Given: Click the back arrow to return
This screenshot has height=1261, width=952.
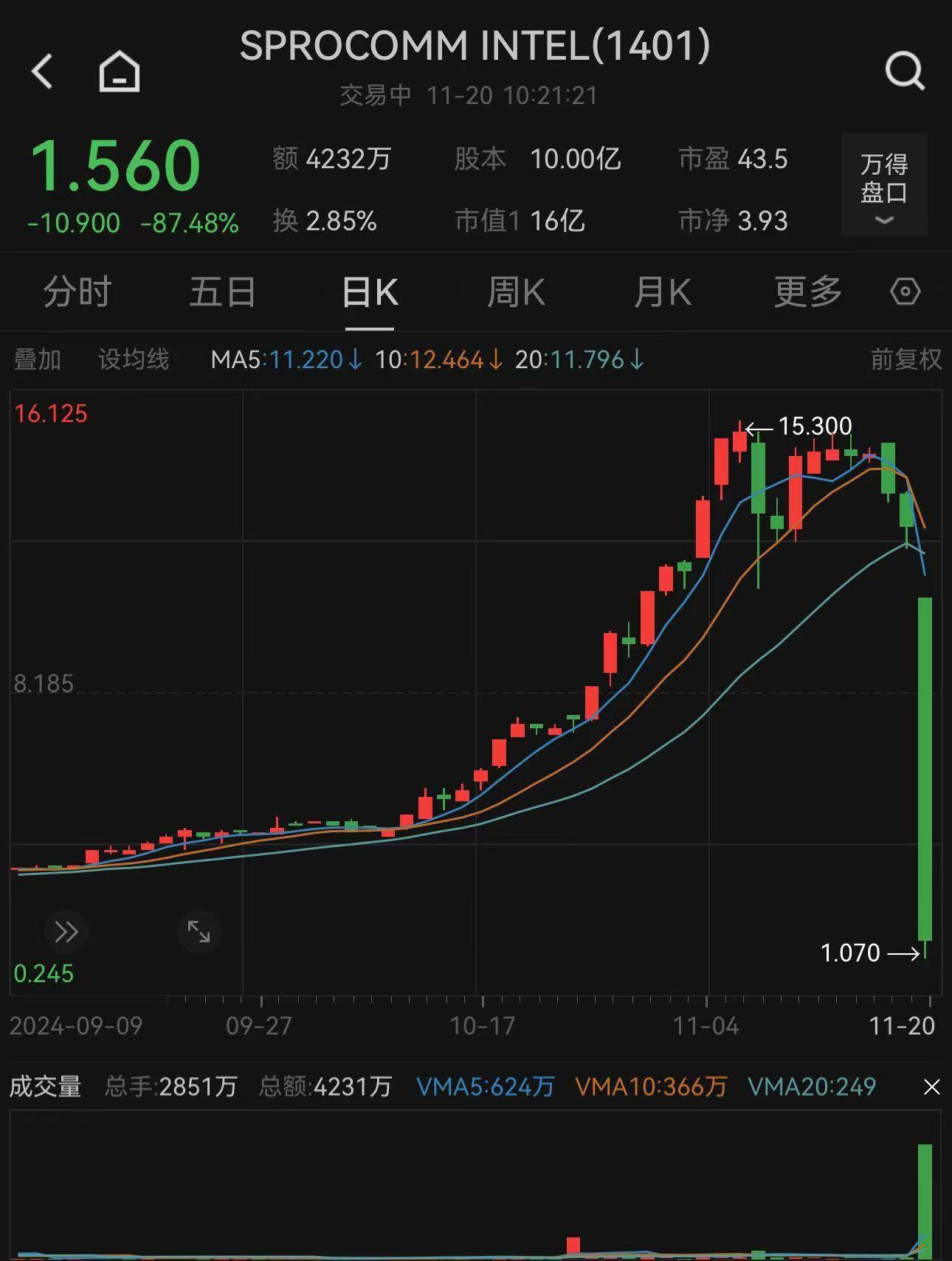Looking at the screenshot, I should point(42,70).
